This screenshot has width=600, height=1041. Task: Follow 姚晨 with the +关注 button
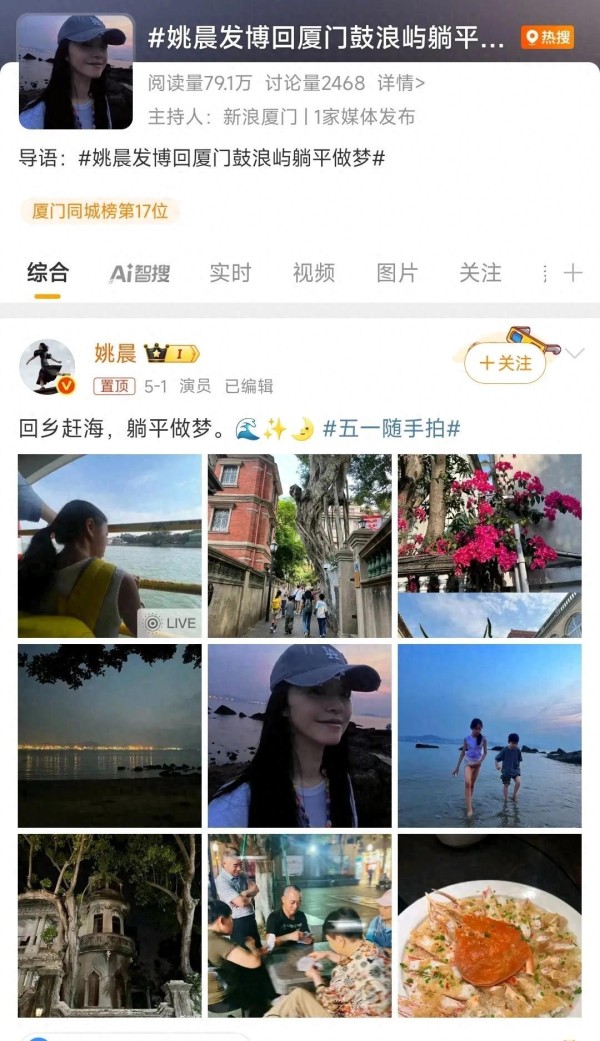click(x=505, y=362)
